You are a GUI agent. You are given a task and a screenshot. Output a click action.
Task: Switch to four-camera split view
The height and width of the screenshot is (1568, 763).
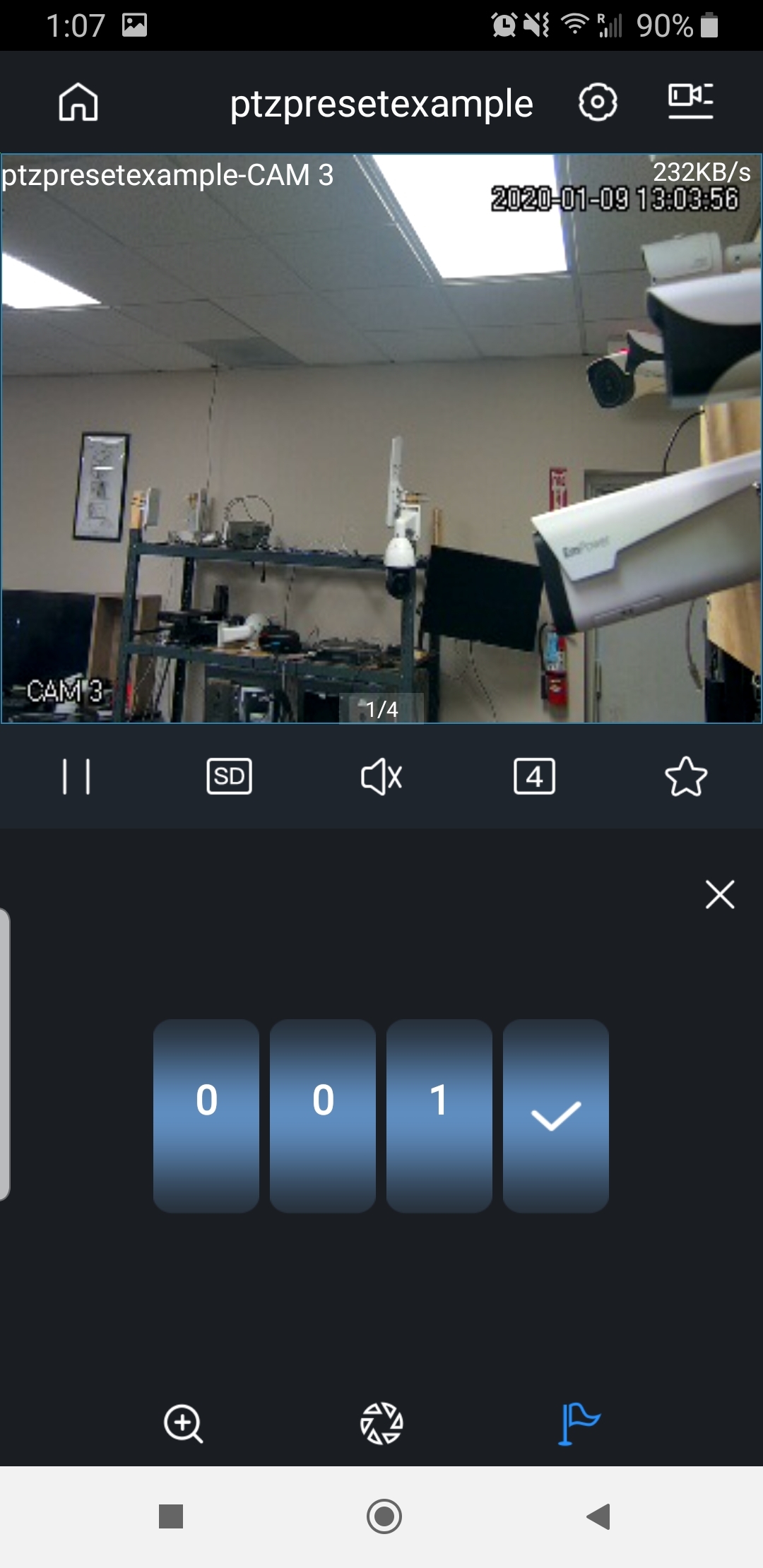(x=534, y=777)
